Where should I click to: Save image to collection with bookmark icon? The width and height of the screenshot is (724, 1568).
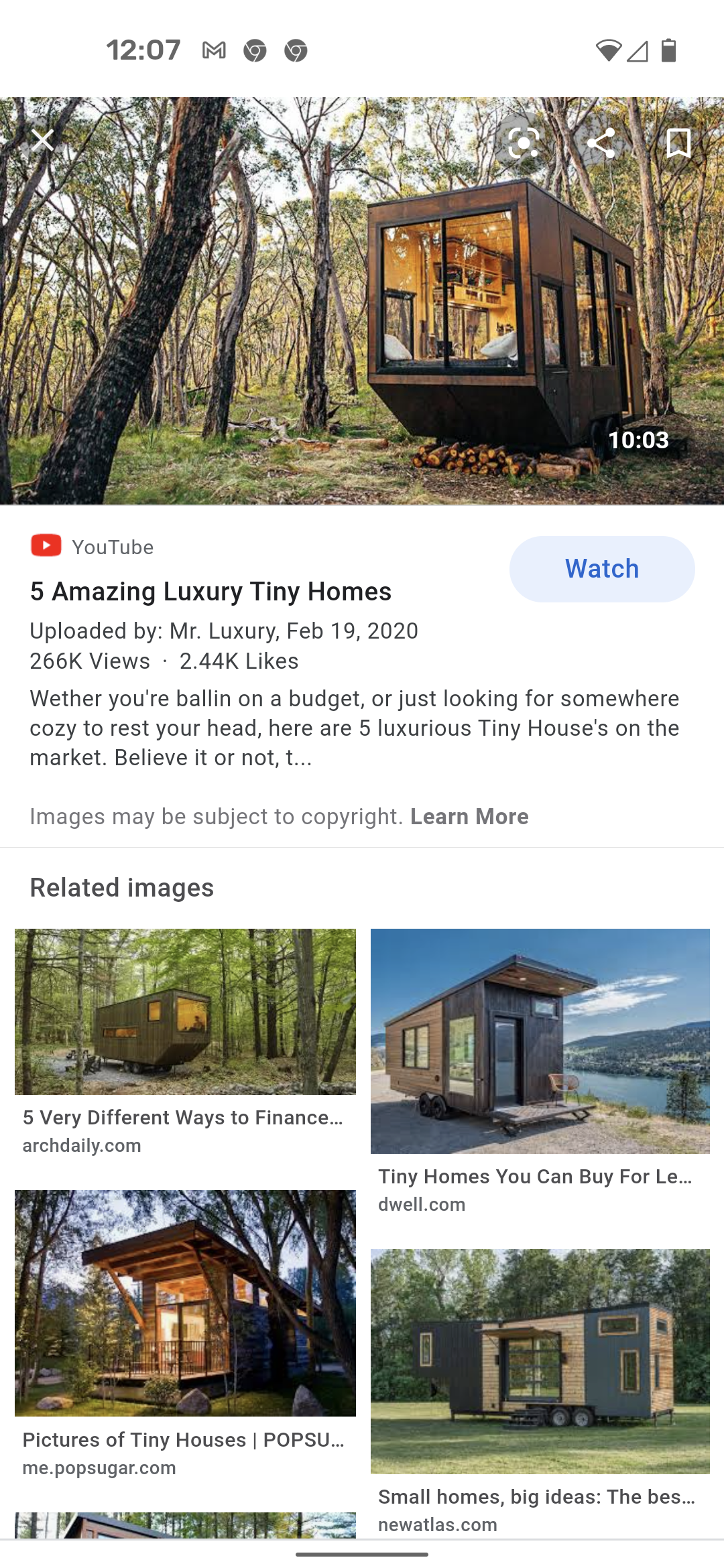coord(678,143)
